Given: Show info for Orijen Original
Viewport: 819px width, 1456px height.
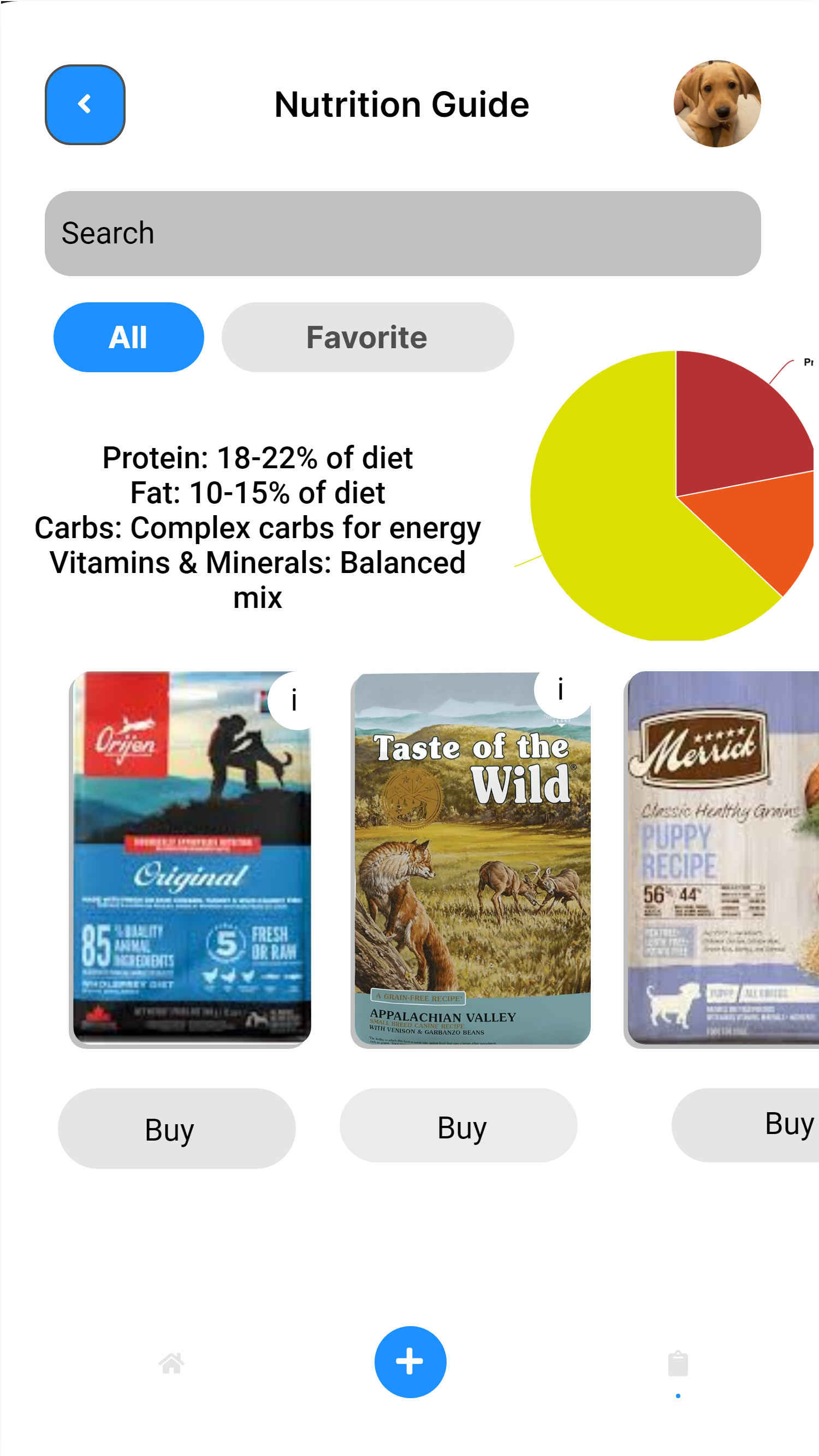Looking at the screenshot, I should pyautogui.click(x=294, y=700).
